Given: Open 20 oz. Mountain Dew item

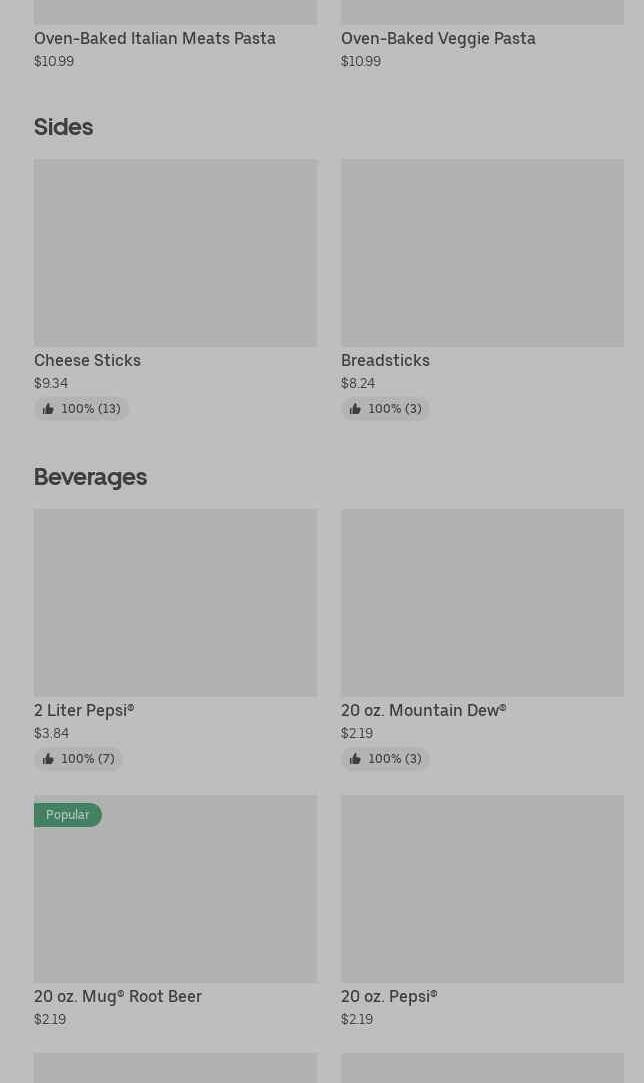Looking at the screenshot, I should [x=482, y=640].
